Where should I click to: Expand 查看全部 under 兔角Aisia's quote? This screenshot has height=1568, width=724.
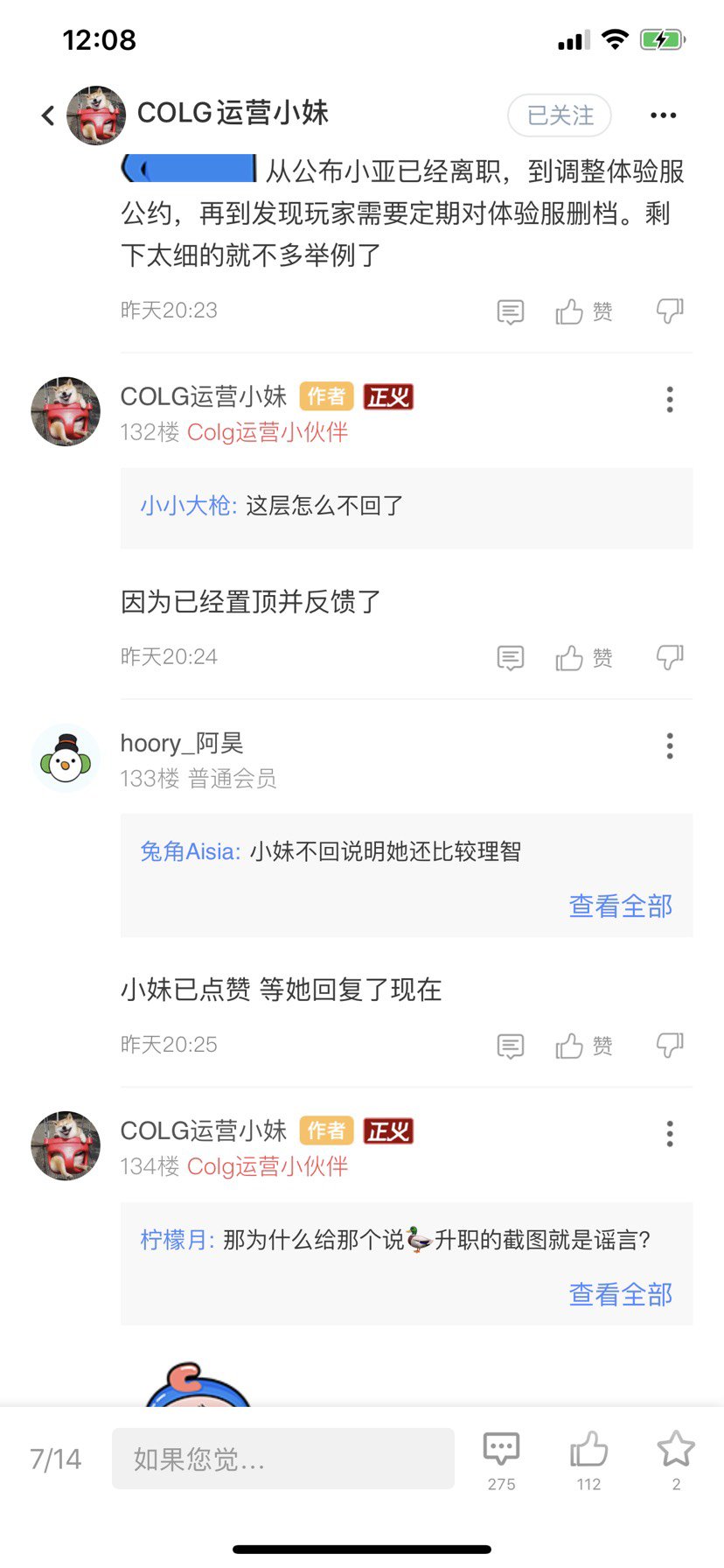click(x=620, y=906)
